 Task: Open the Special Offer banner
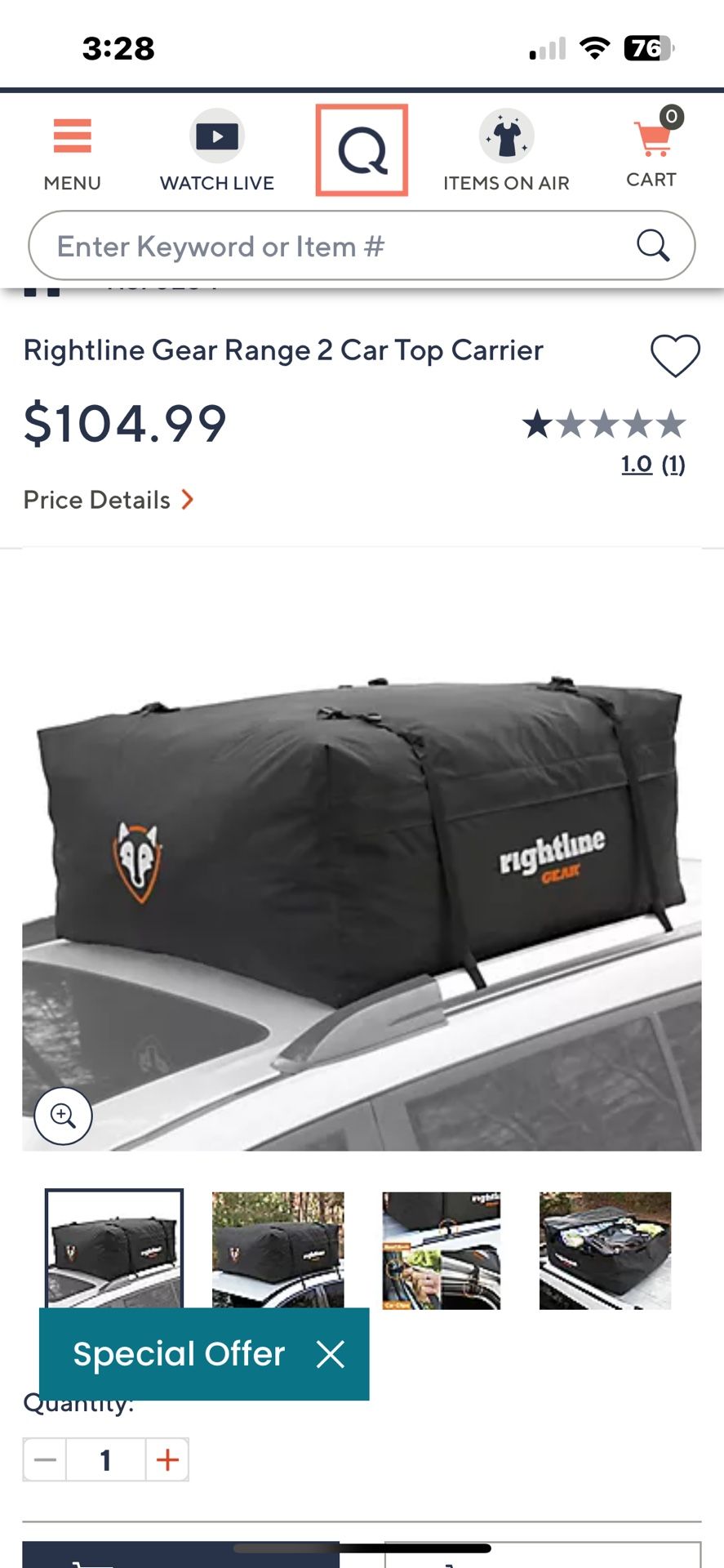click(x=179, y=1354)
